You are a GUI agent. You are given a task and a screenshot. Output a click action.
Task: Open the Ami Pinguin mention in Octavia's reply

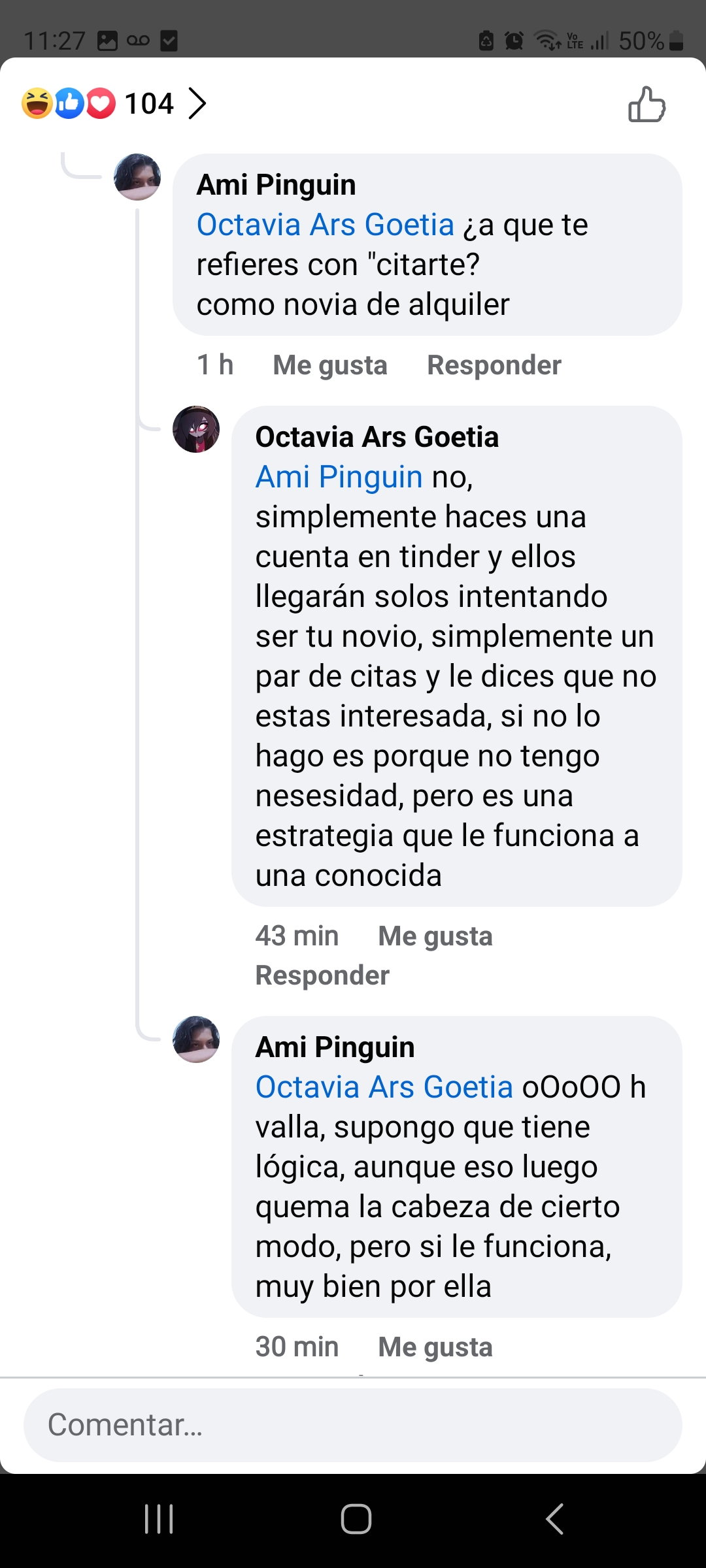339,477
